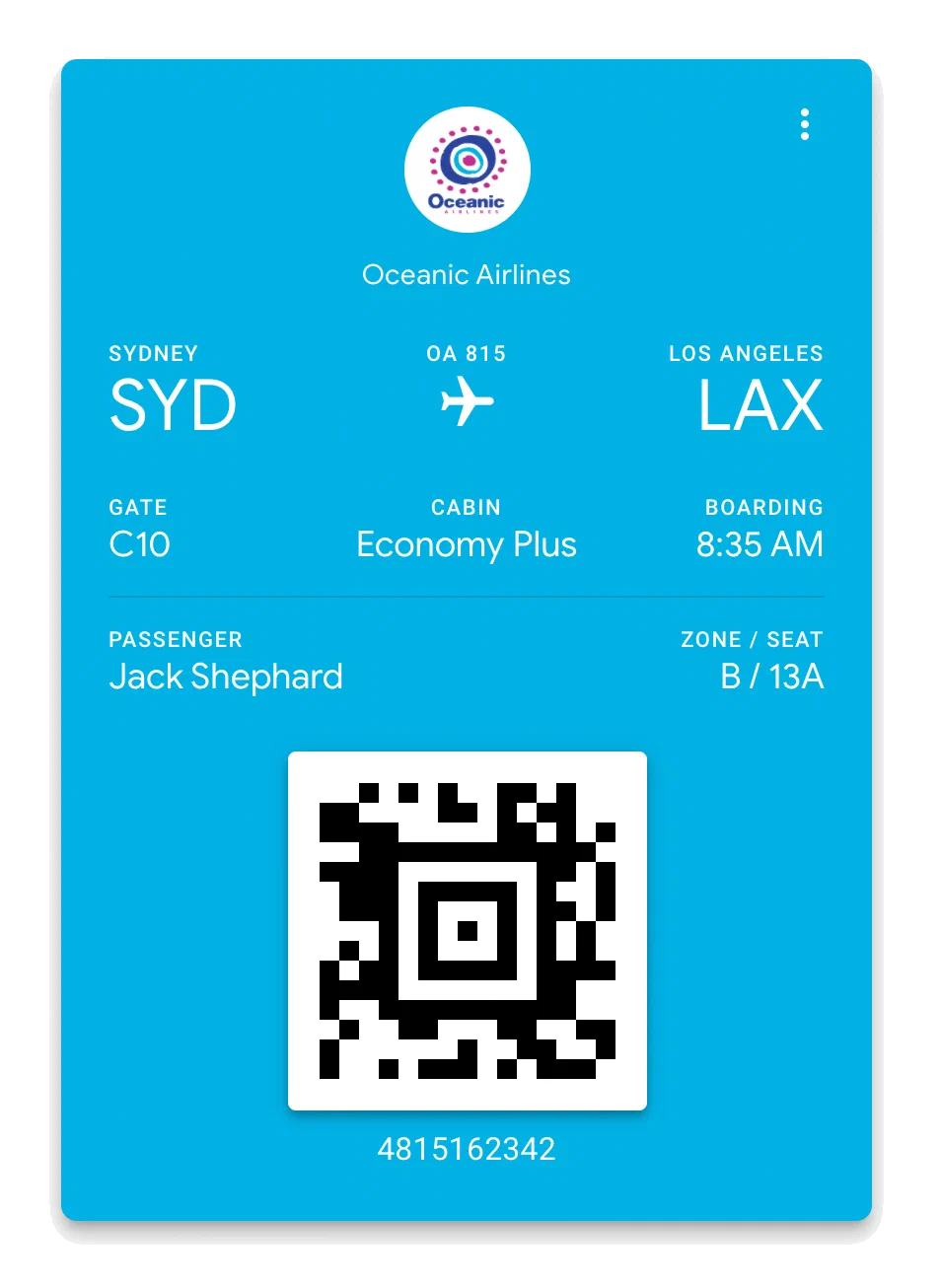The height and width of the screenshot is (1288, 941).
Task: Click the Oceanic Airlines title text
Action: tap(467, 275)
